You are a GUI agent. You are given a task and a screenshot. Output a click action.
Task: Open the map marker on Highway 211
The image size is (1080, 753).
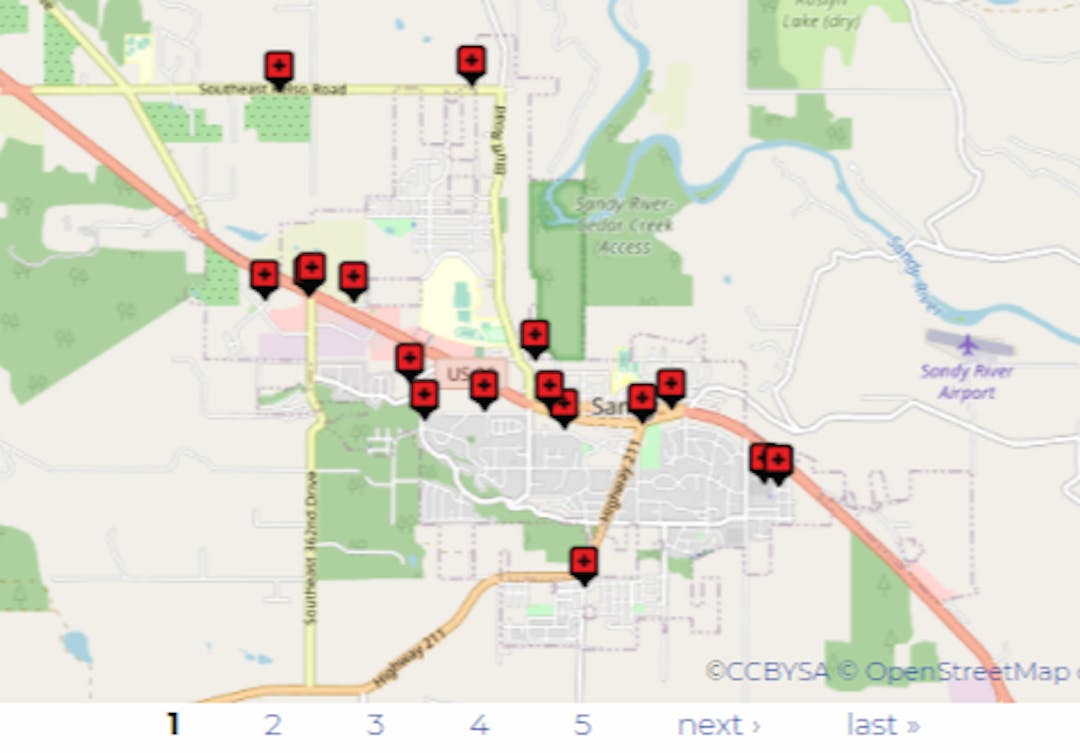(584, 563)
